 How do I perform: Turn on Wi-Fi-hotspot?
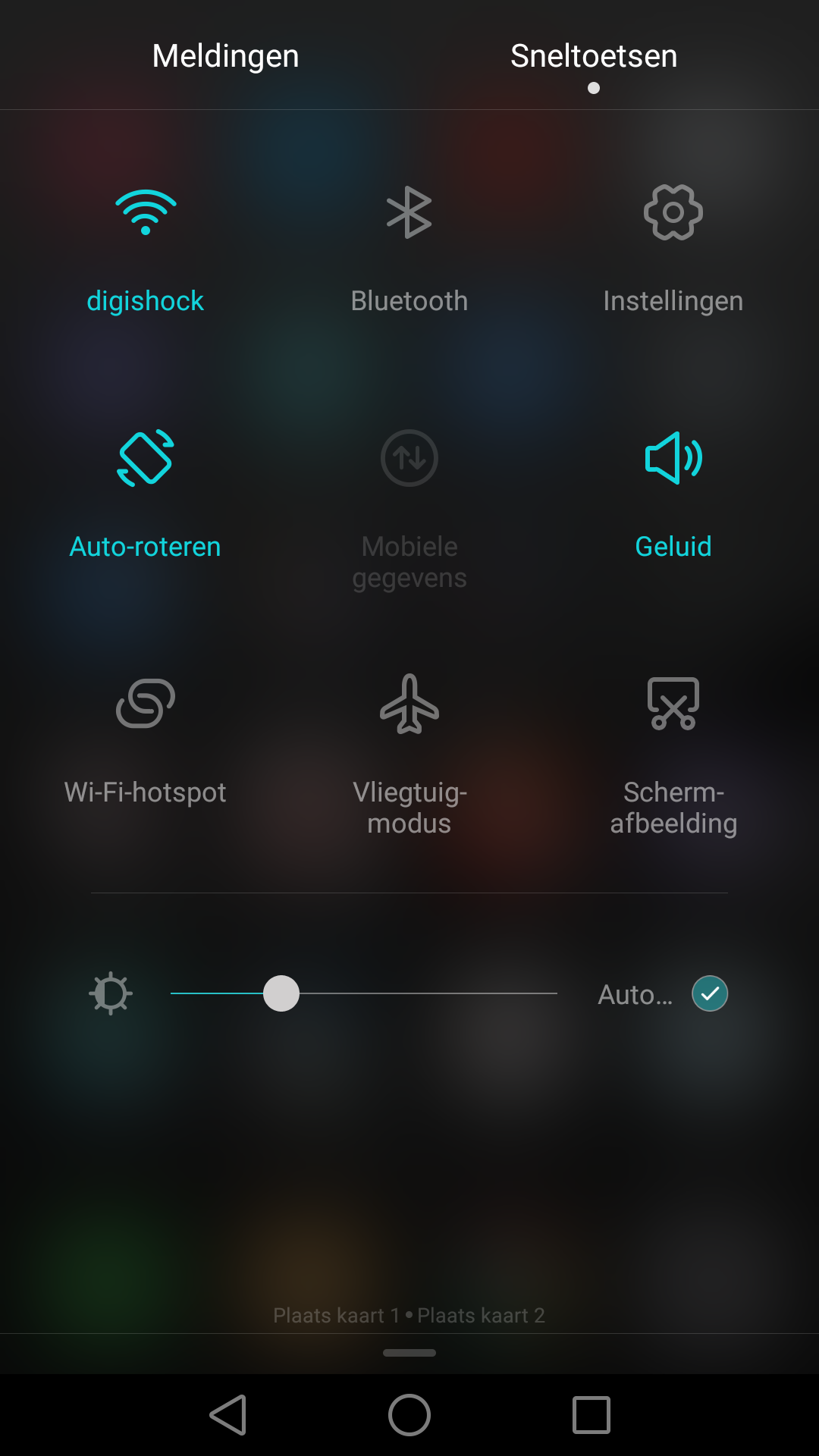[146, 741]
